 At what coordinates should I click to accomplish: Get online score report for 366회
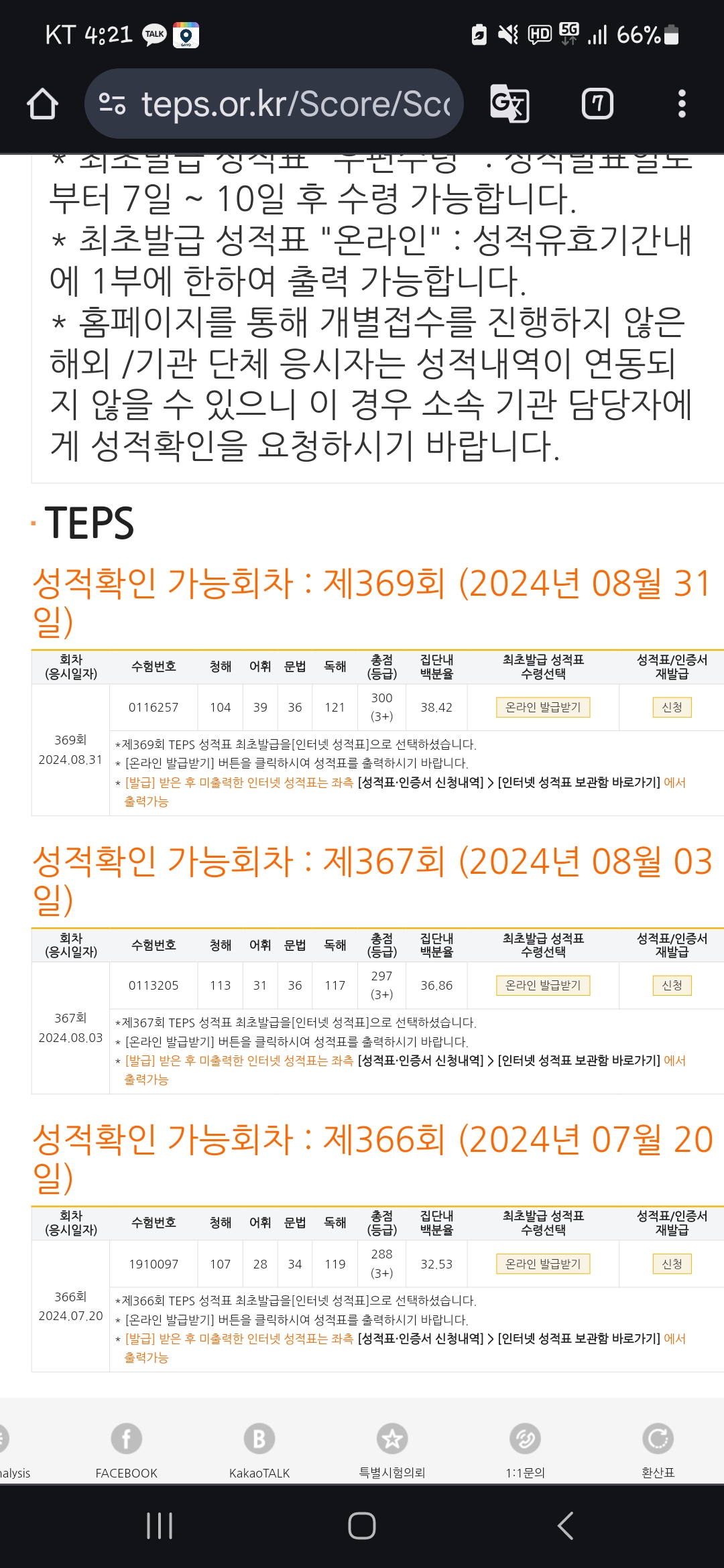[543, 1264]
